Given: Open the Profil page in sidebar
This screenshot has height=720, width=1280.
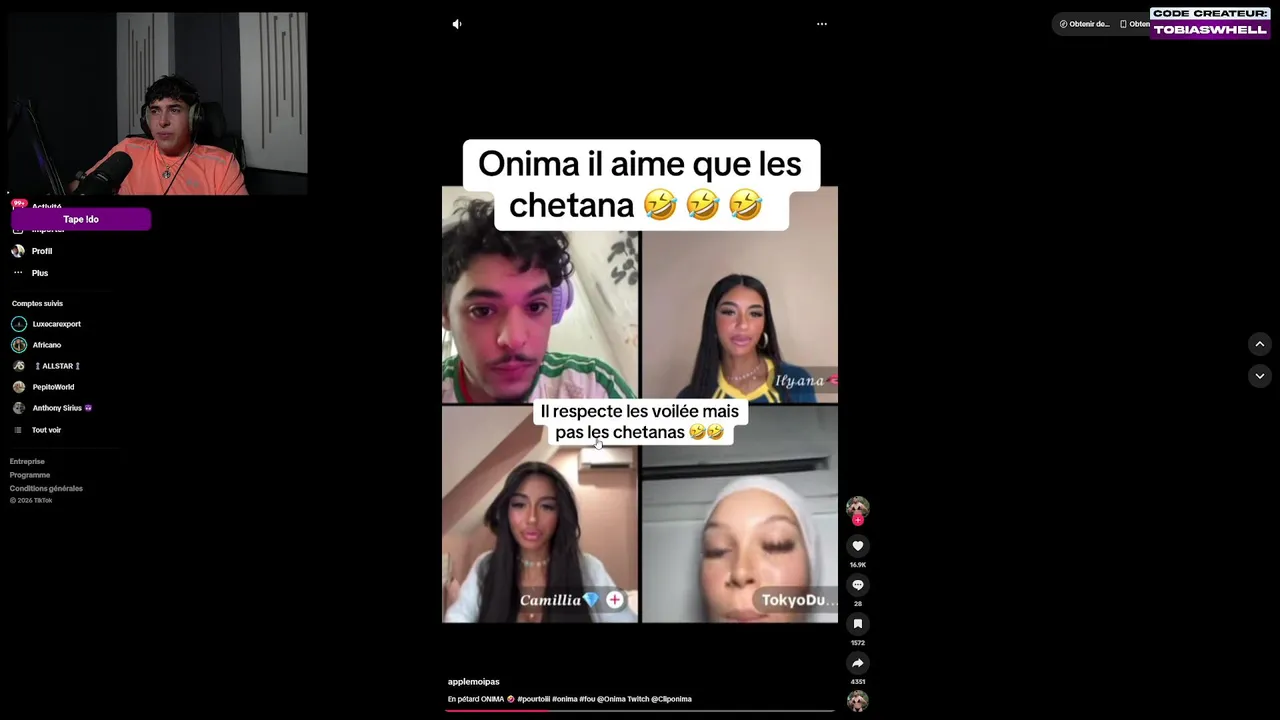Looking at the screenshot, I should (41, 251).
